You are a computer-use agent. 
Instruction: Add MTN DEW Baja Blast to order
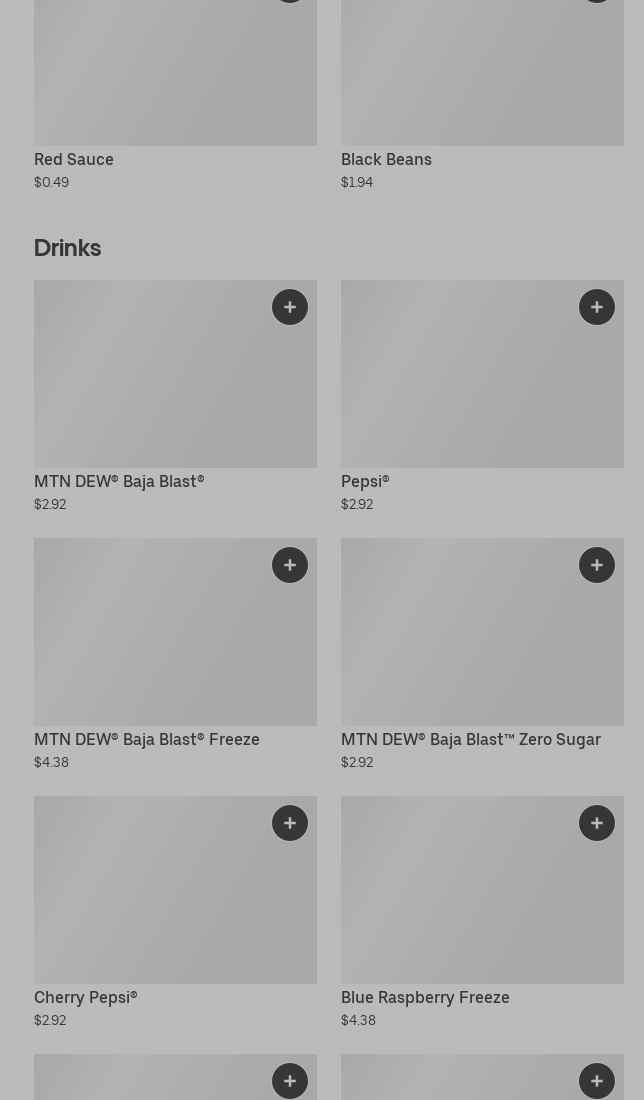pos(290,307)
